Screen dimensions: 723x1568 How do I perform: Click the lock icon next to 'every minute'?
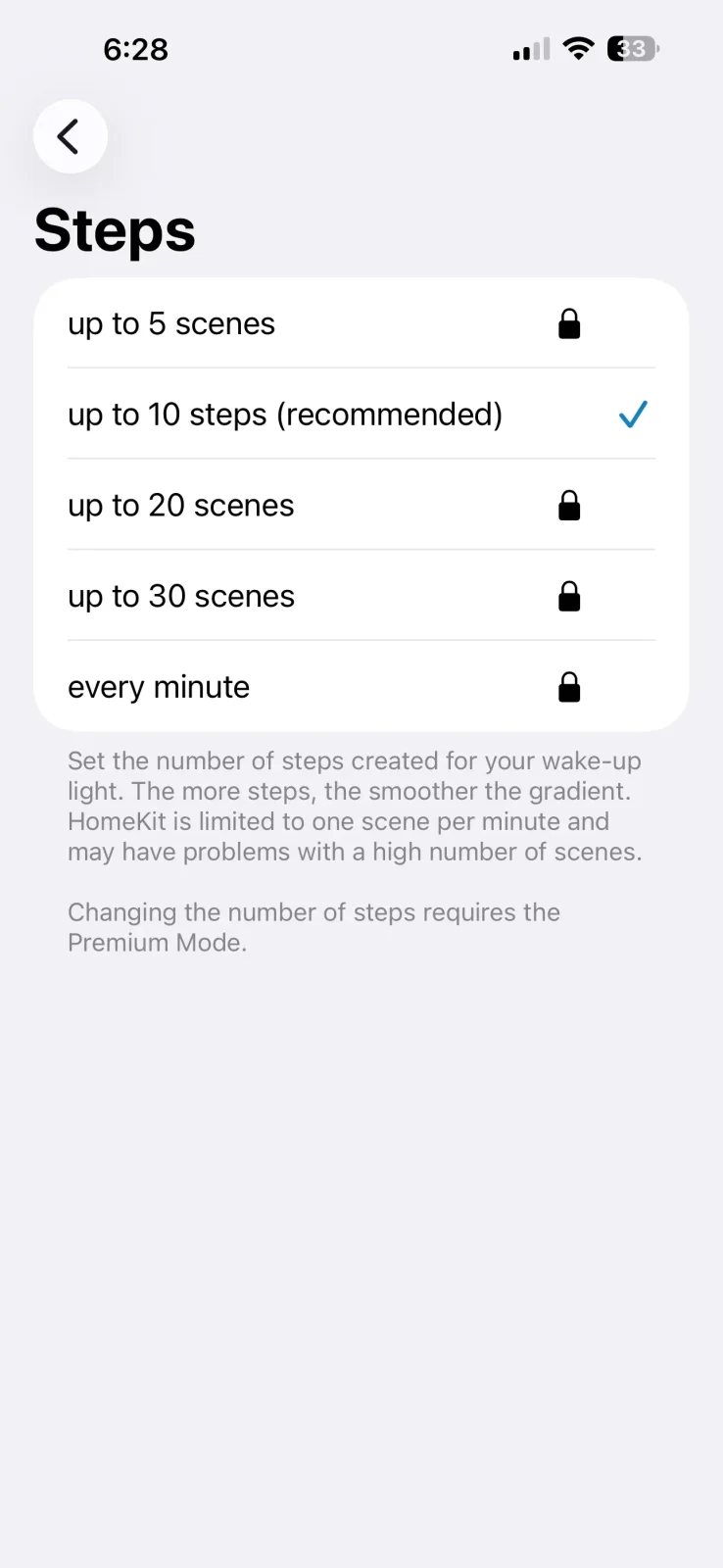(x=569, y=686)
